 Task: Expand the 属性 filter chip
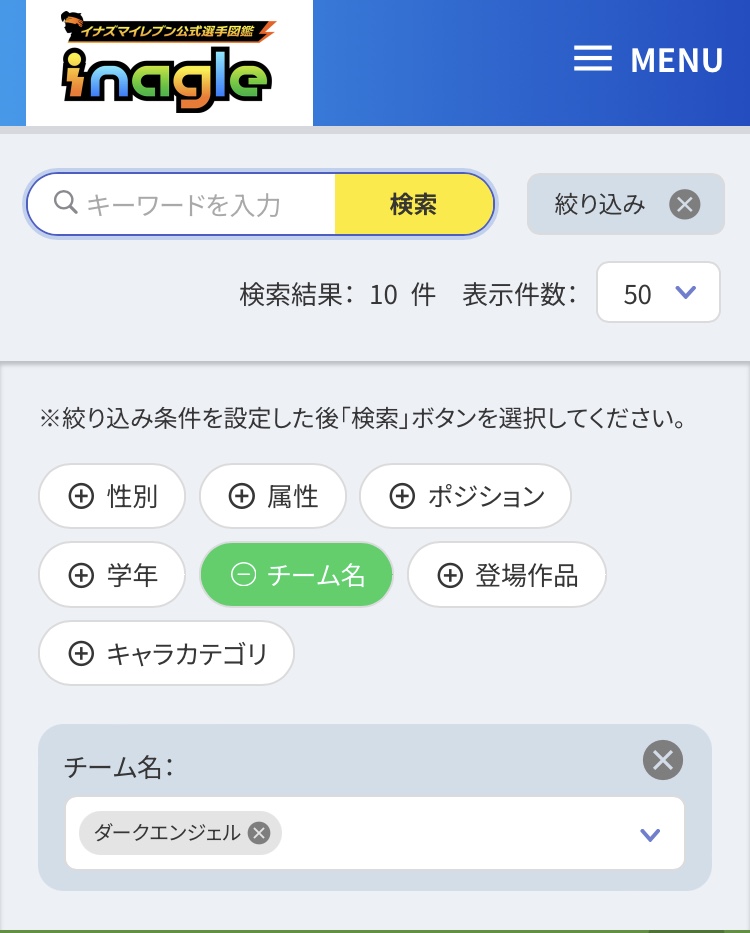pos(273,496)
